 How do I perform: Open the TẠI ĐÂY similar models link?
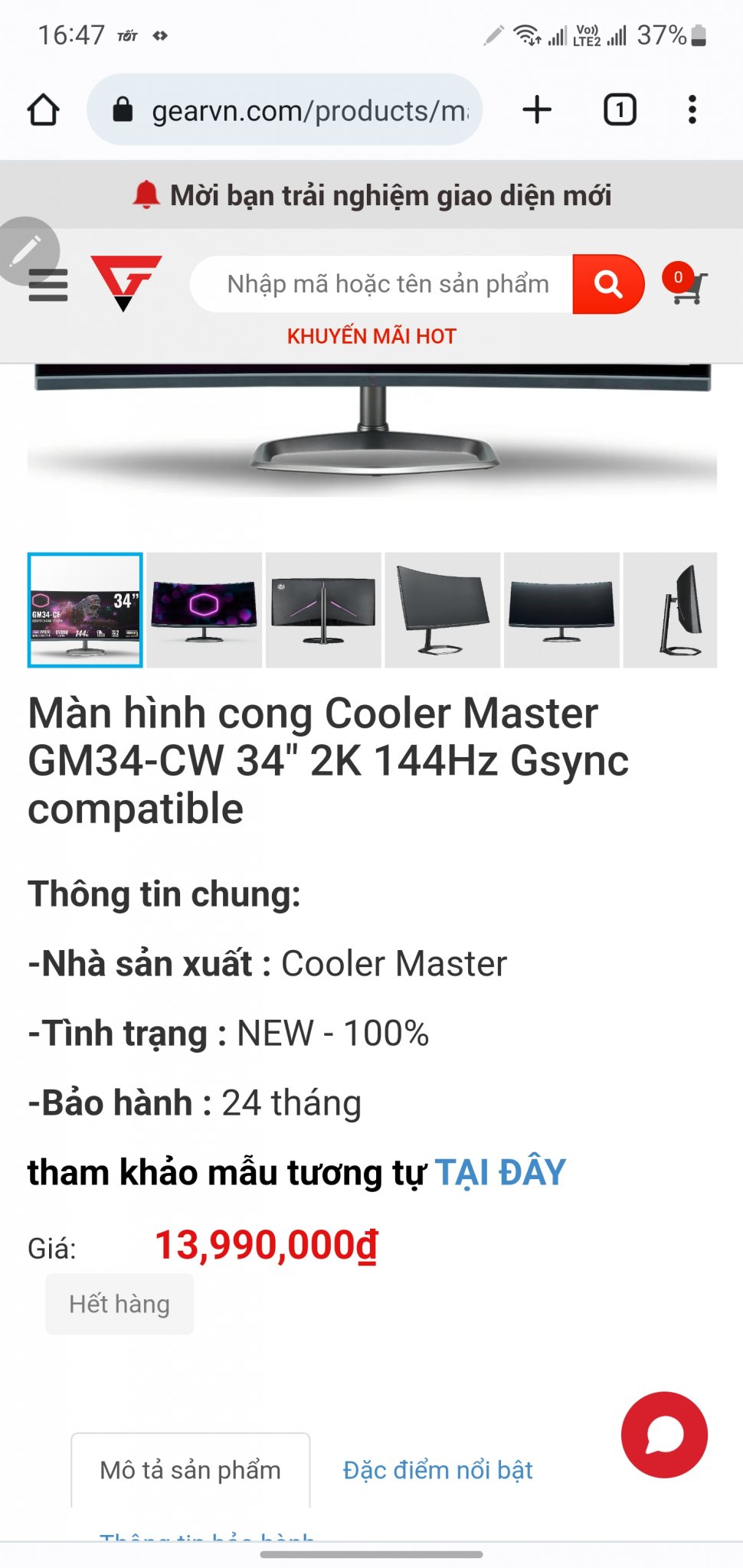[x=500, y=1172]
